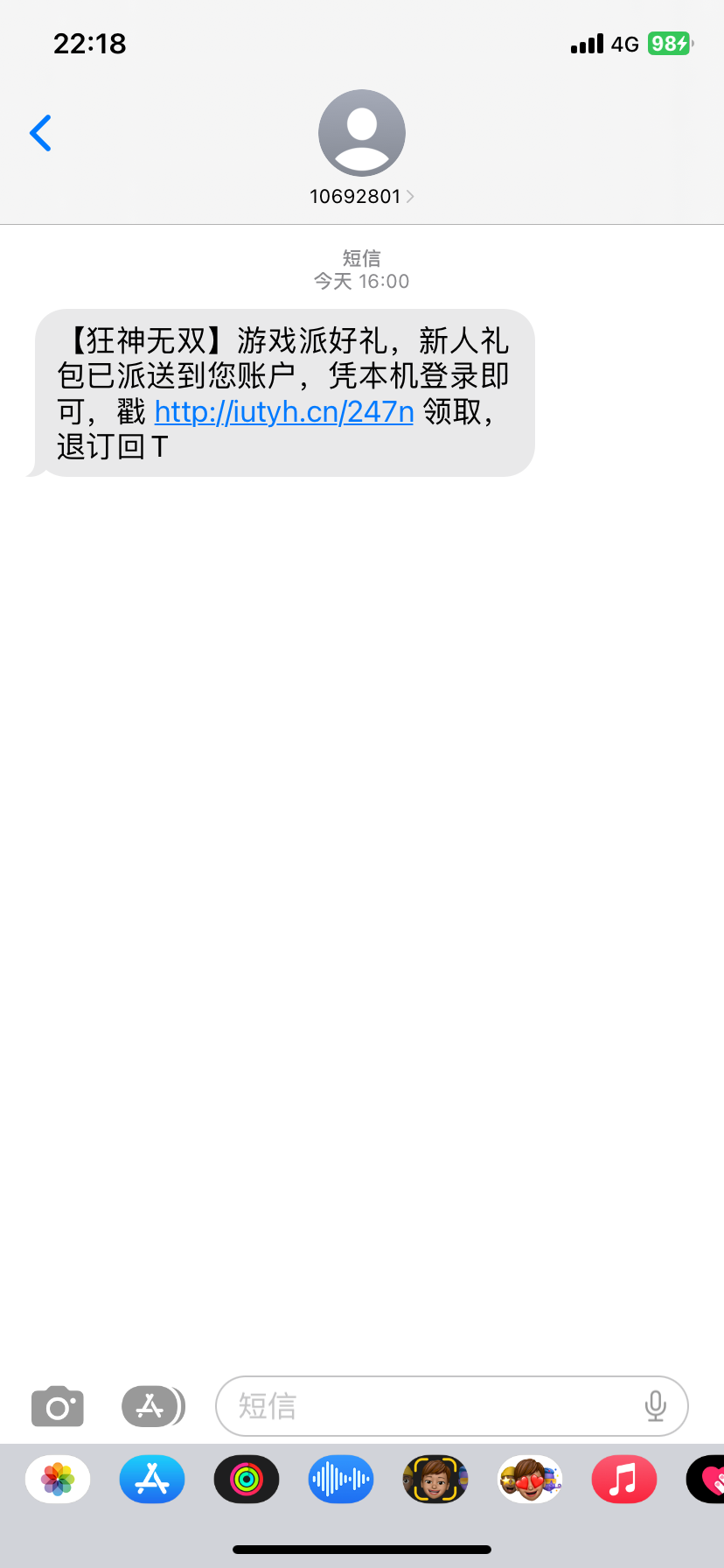Image resolution: width=724 pixels, height=1568 pixels.
Task: Open the Memoji app with the yellow frame
Action: tap(435, 1480)
